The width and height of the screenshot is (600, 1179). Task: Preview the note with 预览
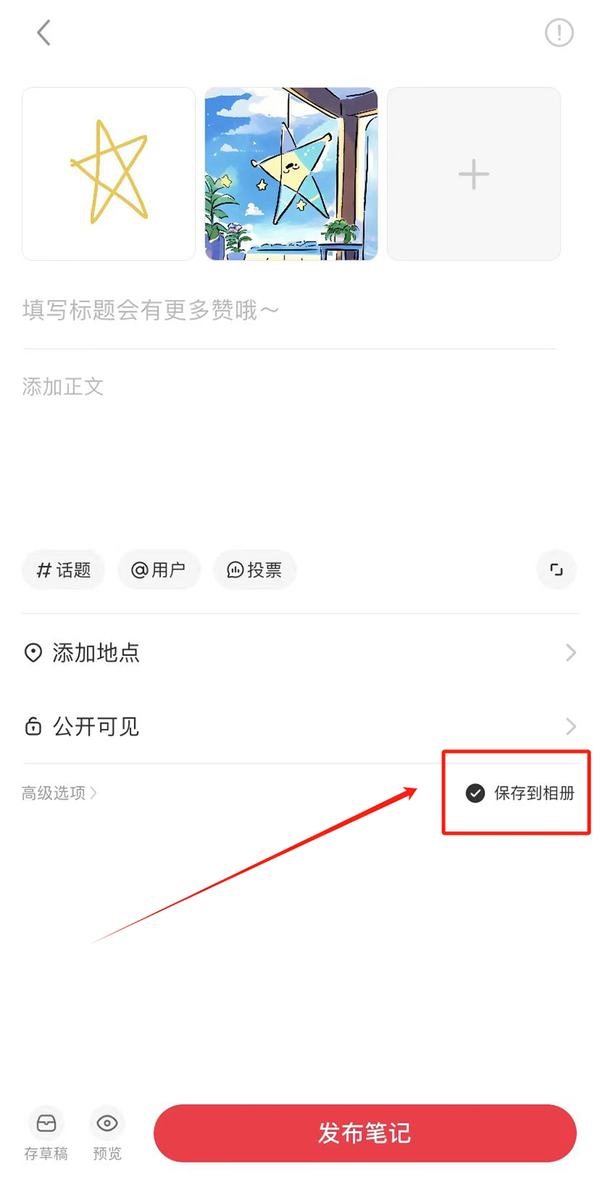click(x=107, y=1133)
